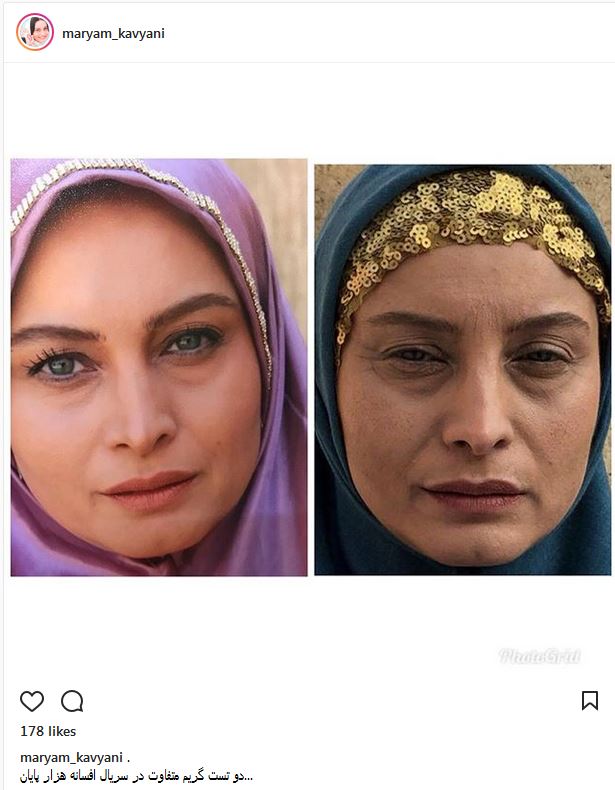Open the maryam_kavyani username link in the header
The width and height of the screenshot is (615, 790).
click(x=113, y=33)
